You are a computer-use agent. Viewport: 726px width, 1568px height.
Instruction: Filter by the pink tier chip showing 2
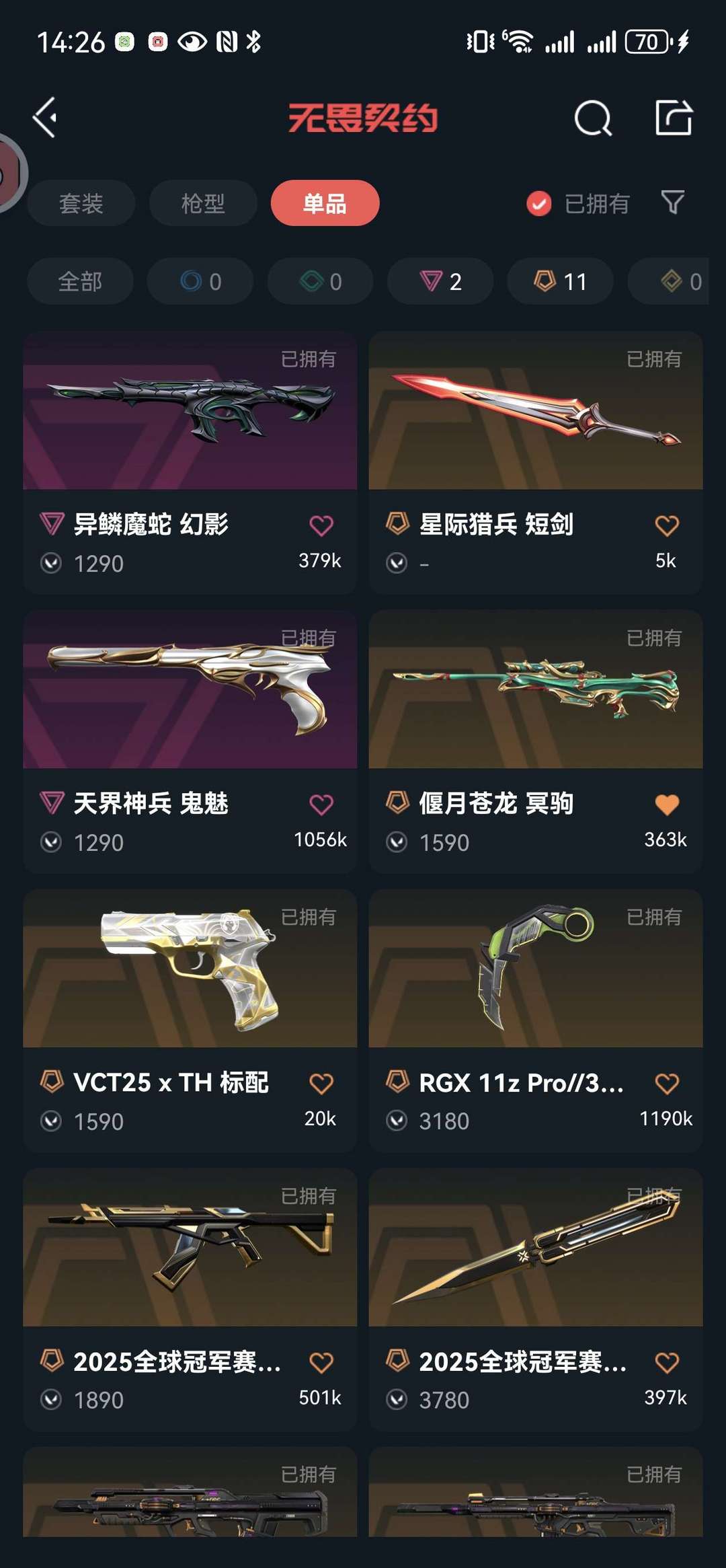[440, 281]
